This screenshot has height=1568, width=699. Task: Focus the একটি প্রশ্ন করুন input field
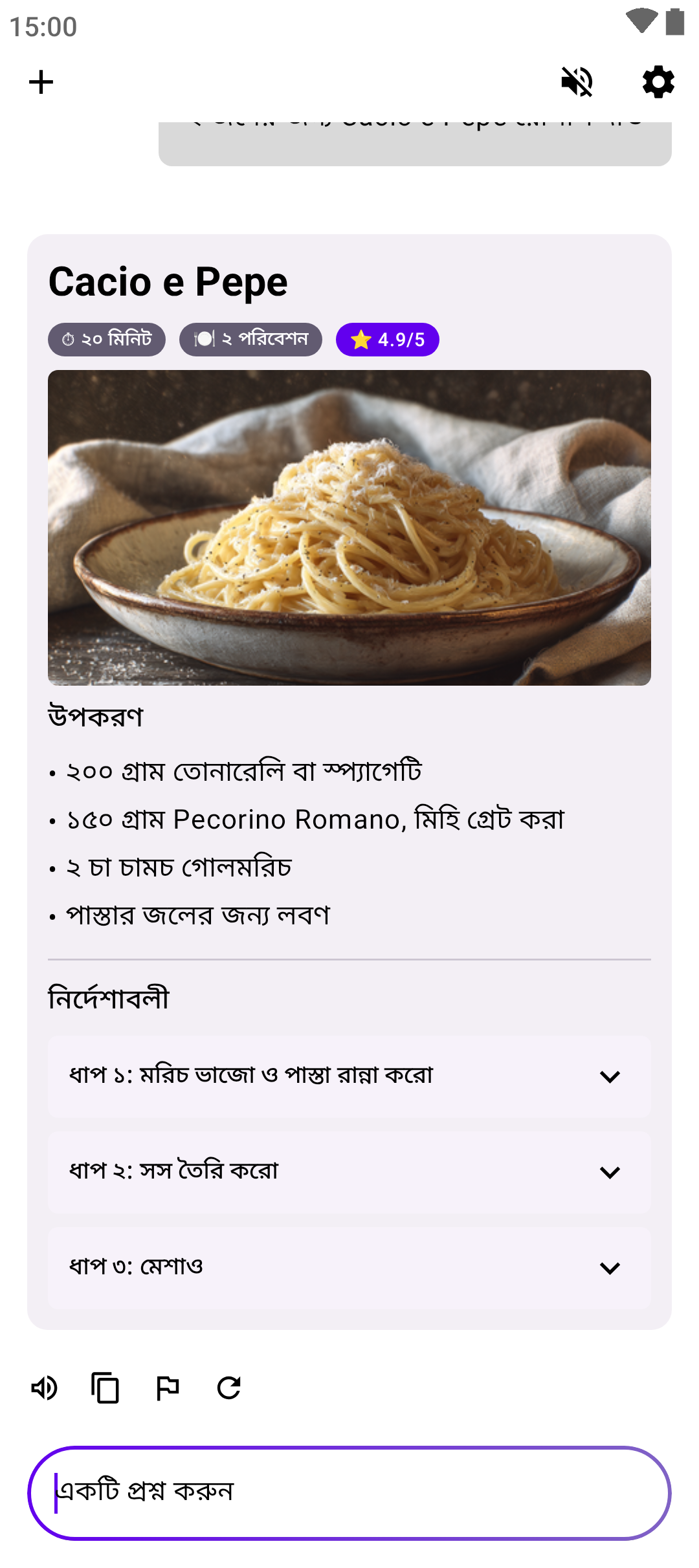(349, 1493)
